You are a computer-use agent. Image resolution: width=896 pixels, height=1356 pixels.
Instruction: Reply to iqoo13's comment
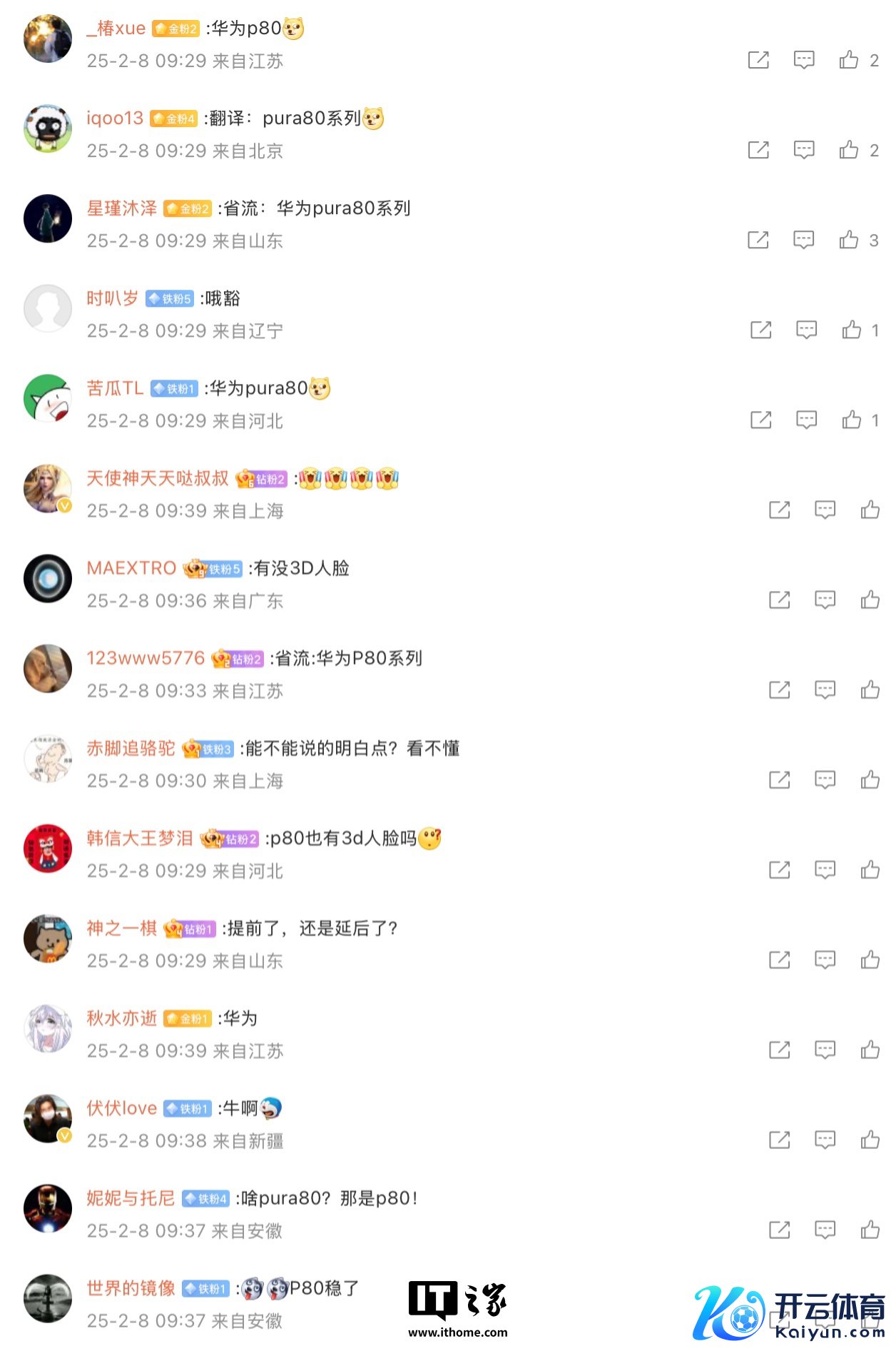[x=804, y=150]
